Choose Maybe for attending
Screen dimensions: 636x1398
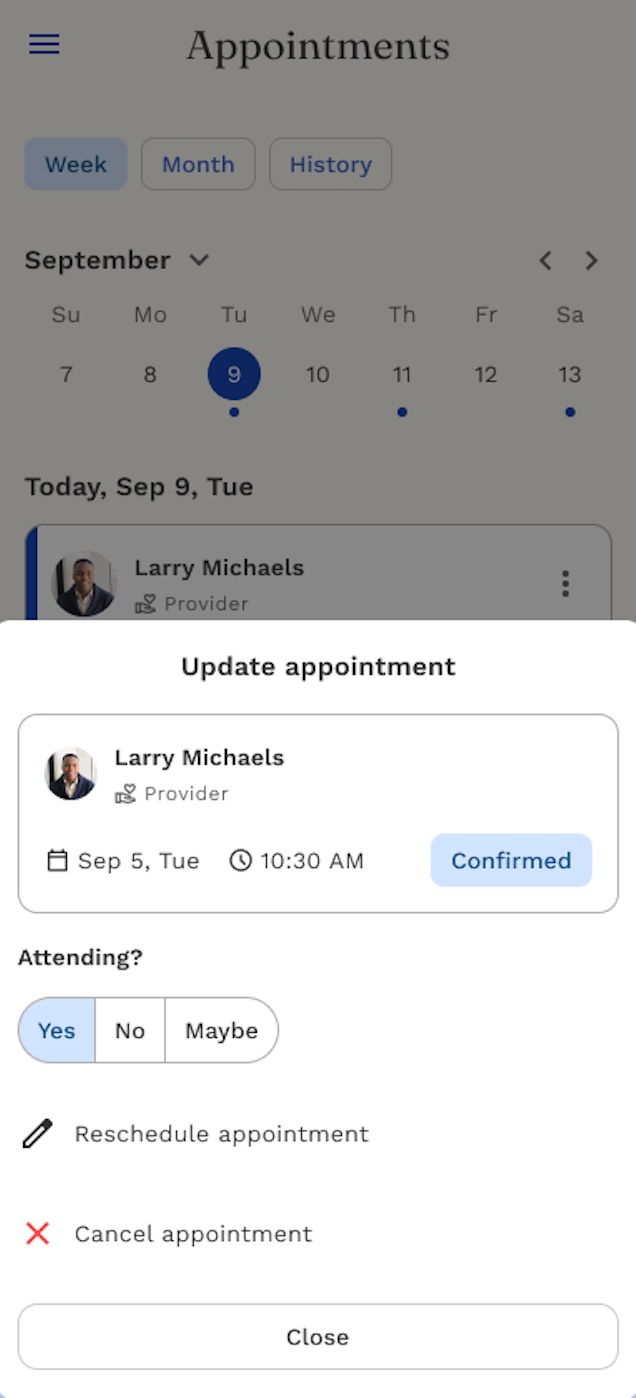point(221,1030)
